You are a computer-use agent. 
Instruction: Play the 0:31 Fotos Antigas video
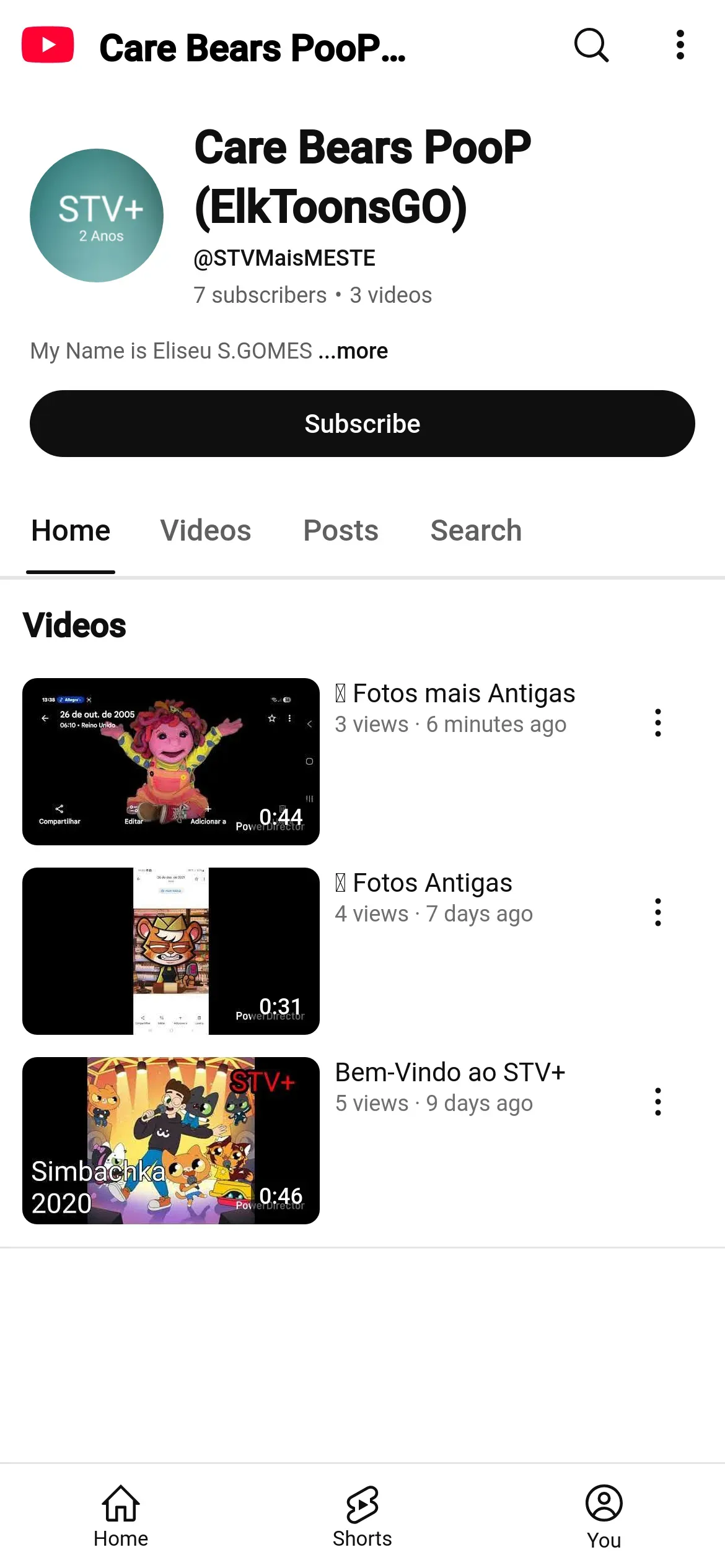pos(171,951)
